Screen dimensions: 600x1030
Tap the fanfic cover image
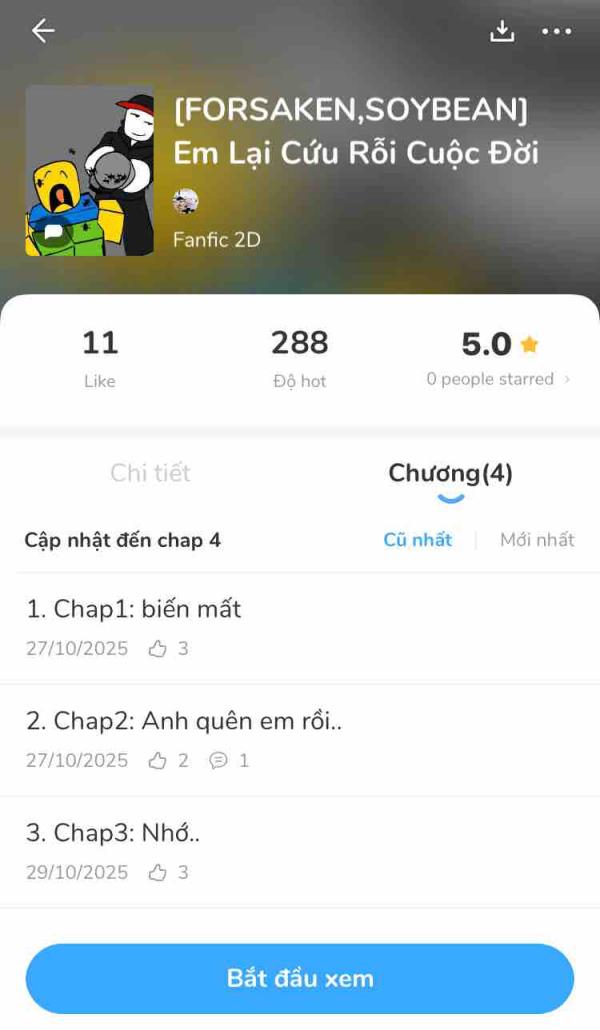90,170
